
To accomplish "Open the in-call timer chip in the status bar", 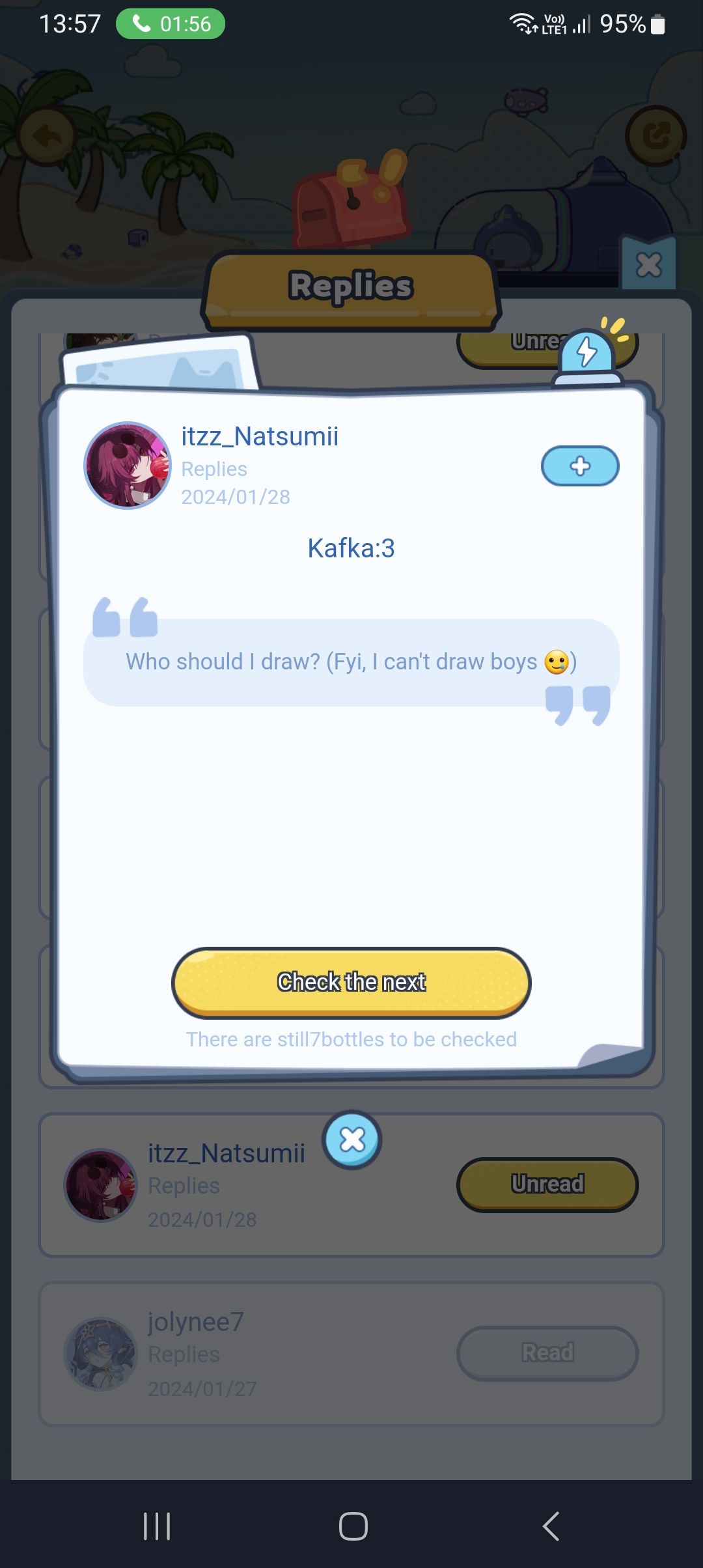I will click(171, 24).
